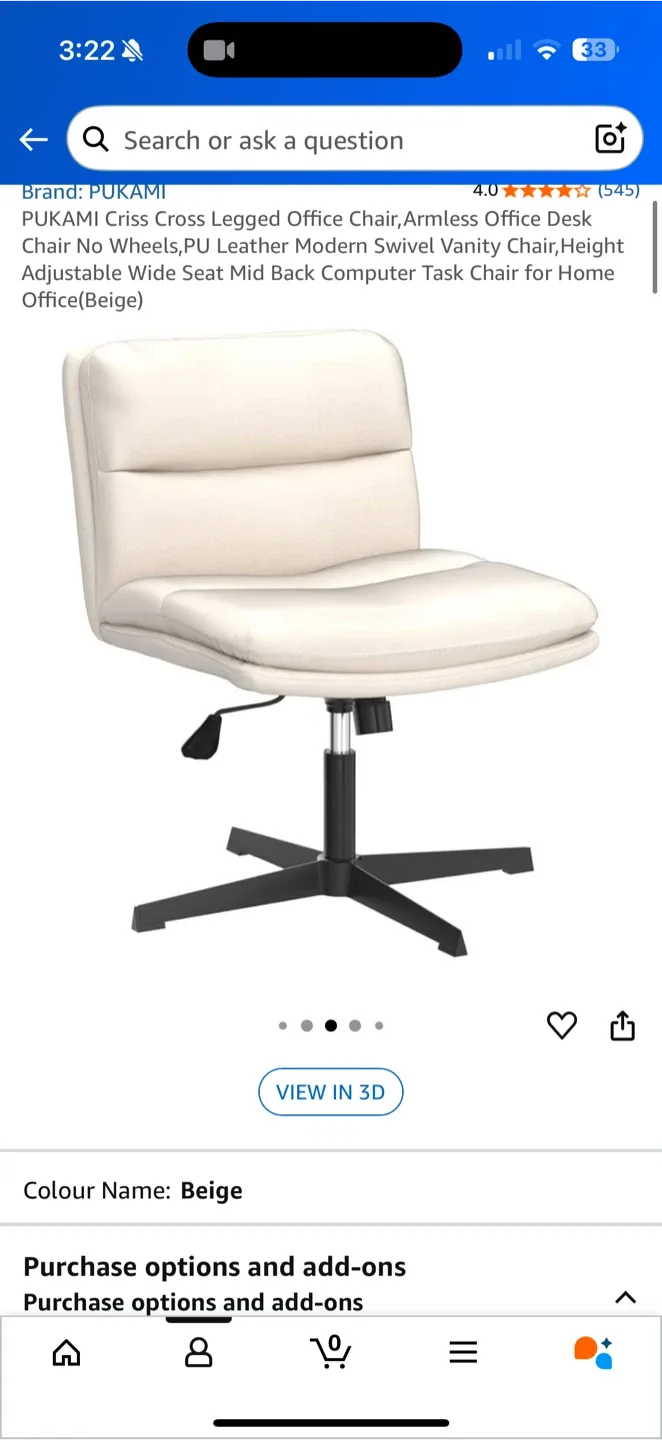Open the 545 customer ratings
This screenshot has height=1440, width=662.
tap(618, 190)
